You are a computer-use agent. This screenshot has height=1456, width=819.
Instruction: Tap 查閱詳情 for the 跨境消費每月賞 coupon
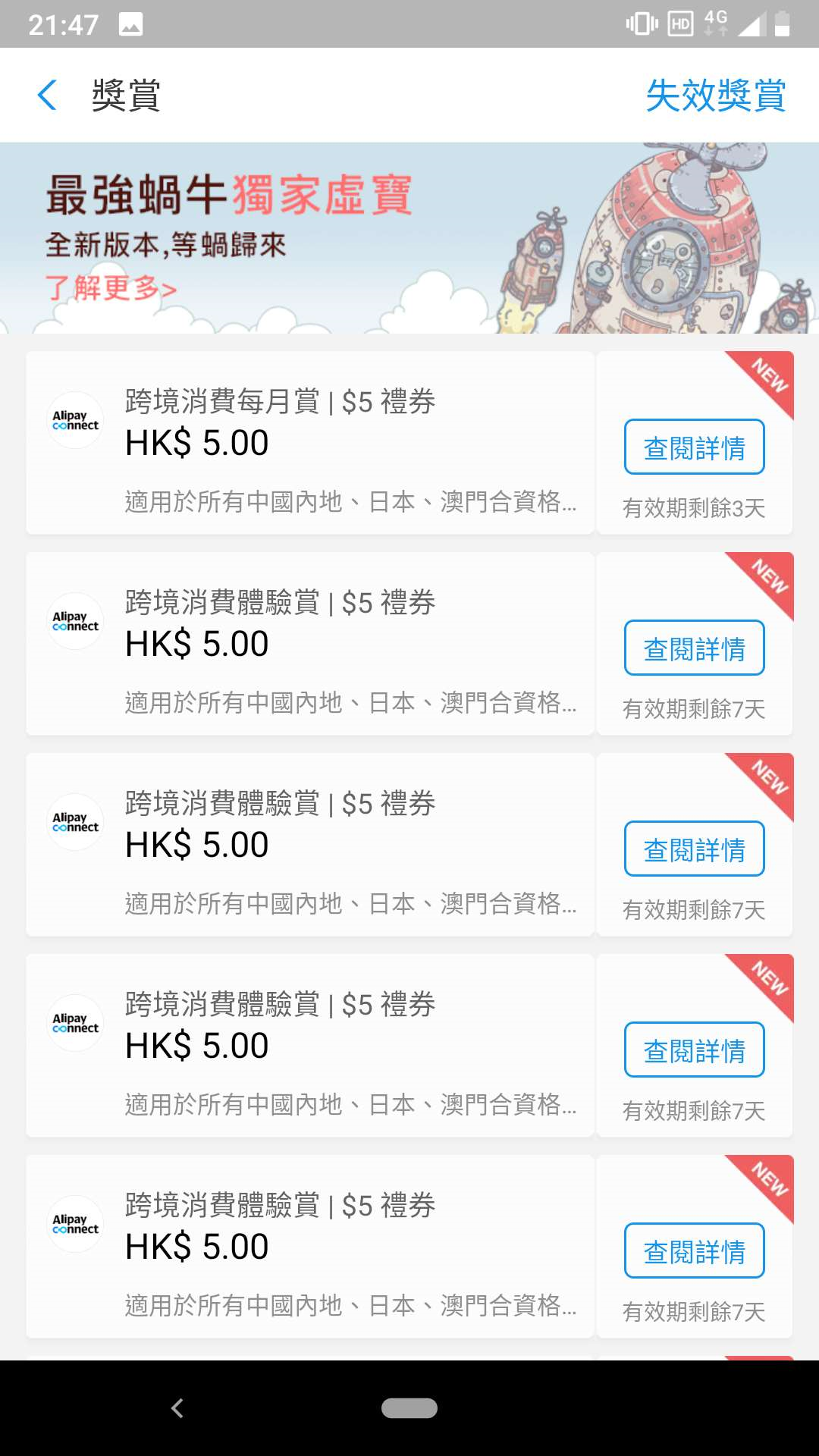tap(694, 447)
